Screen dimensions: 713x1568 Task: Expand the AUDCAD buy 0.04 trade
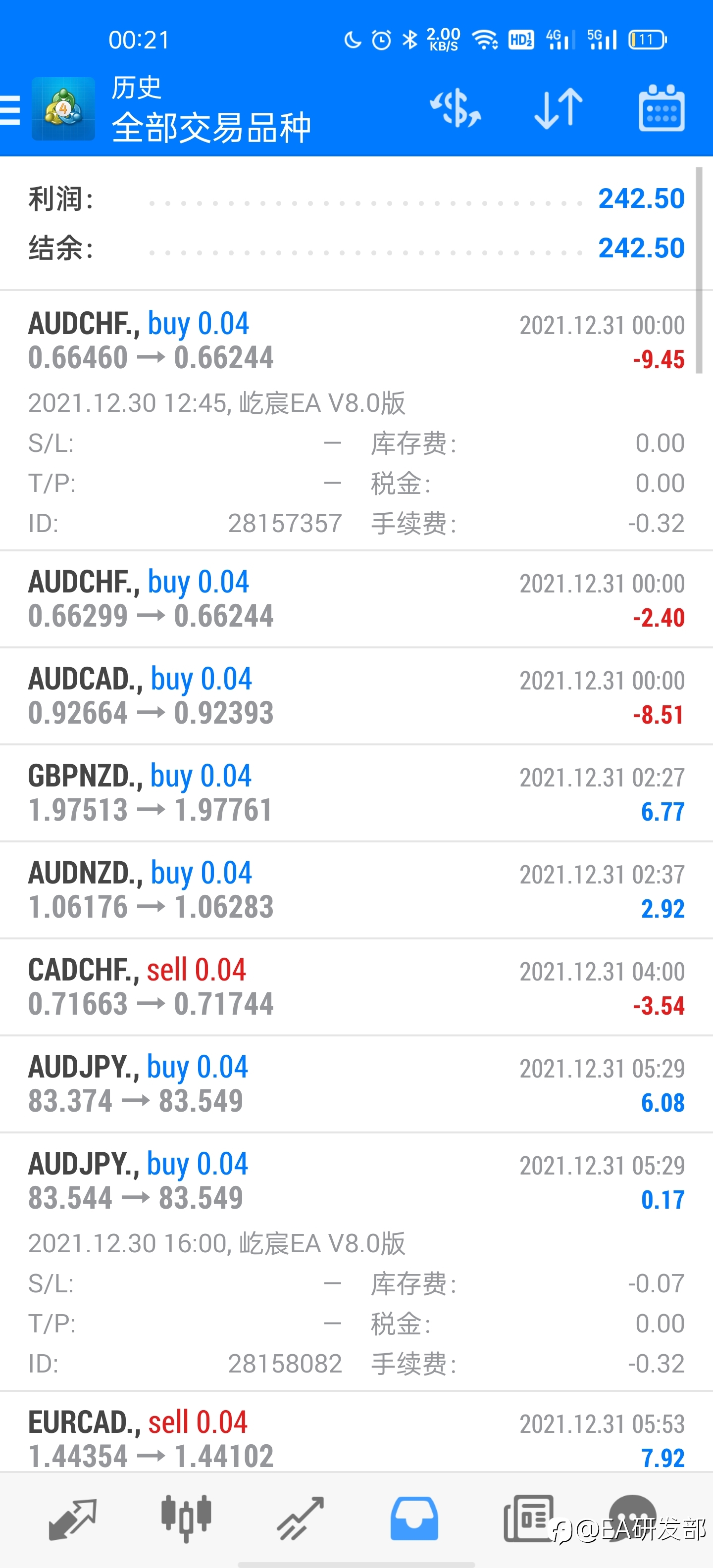(356, 696)
